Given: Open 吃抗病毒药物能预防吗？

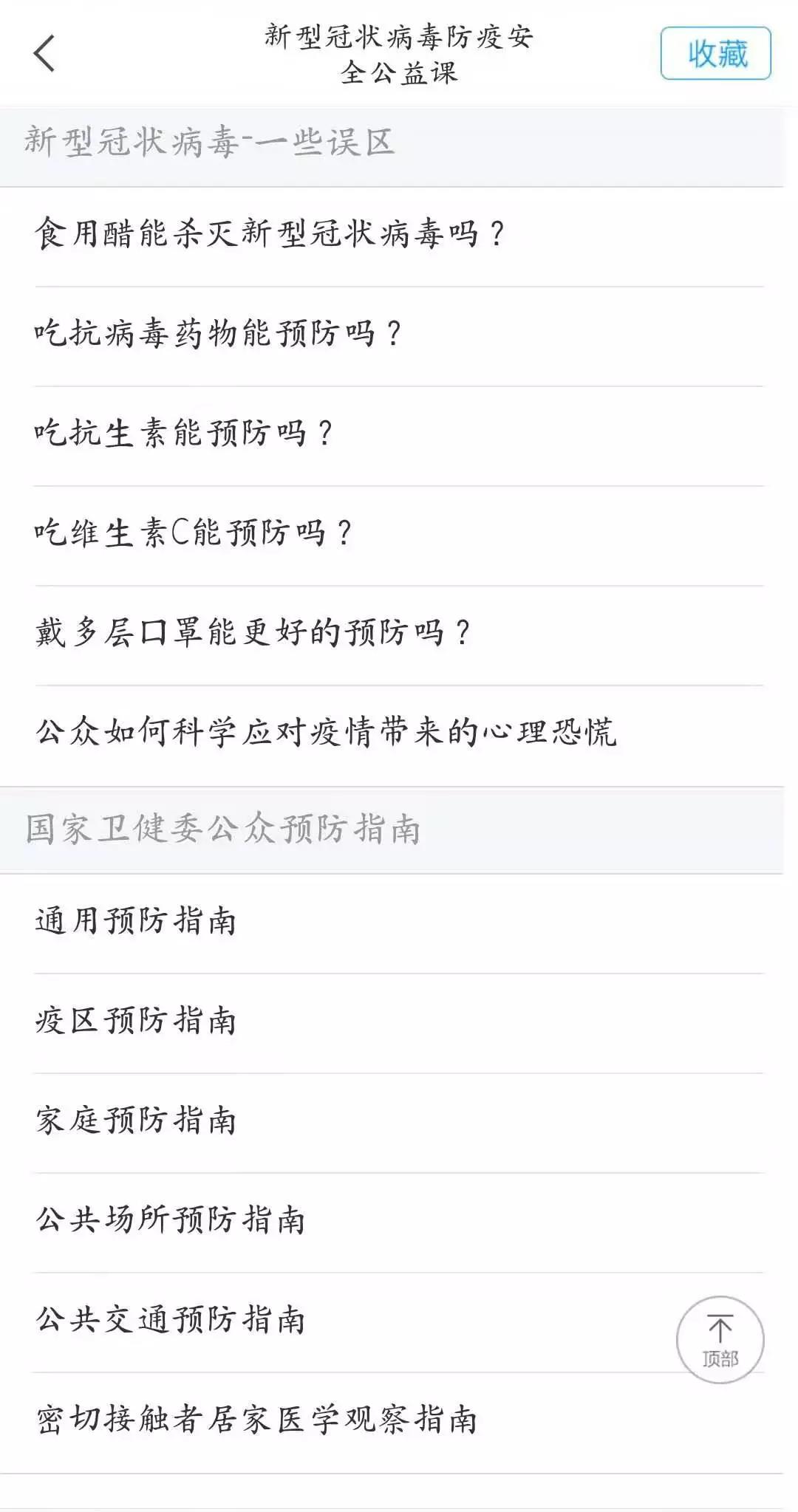Looking at the screenshot, I should tap(218, 334).
